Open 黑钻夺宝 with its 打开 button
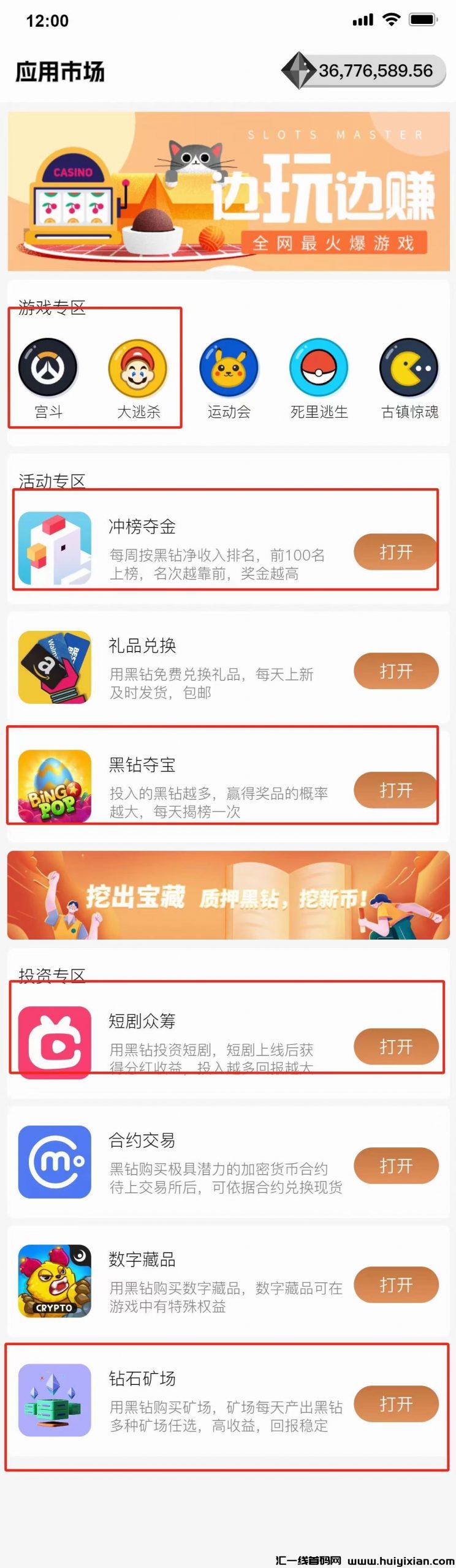456x1568 pixels. pyautogui.click(x=396, y=790)
